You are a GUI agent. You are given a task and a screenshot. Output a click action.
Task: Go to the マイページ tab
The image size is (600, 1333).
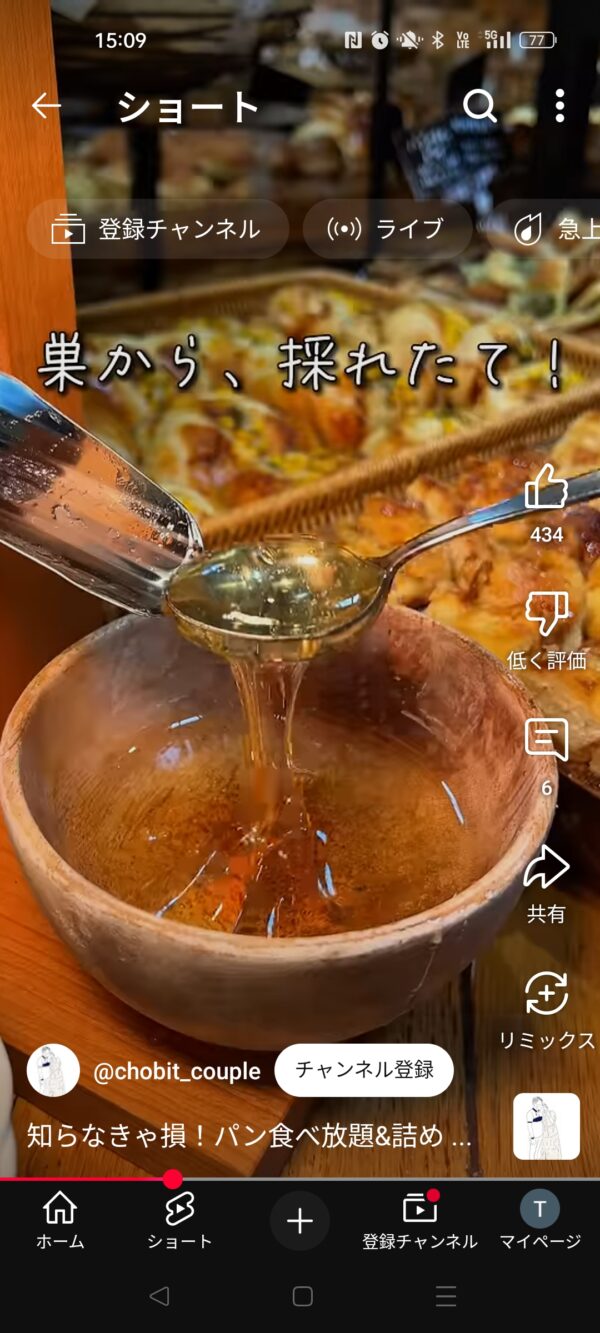[x=540, y=1221]
